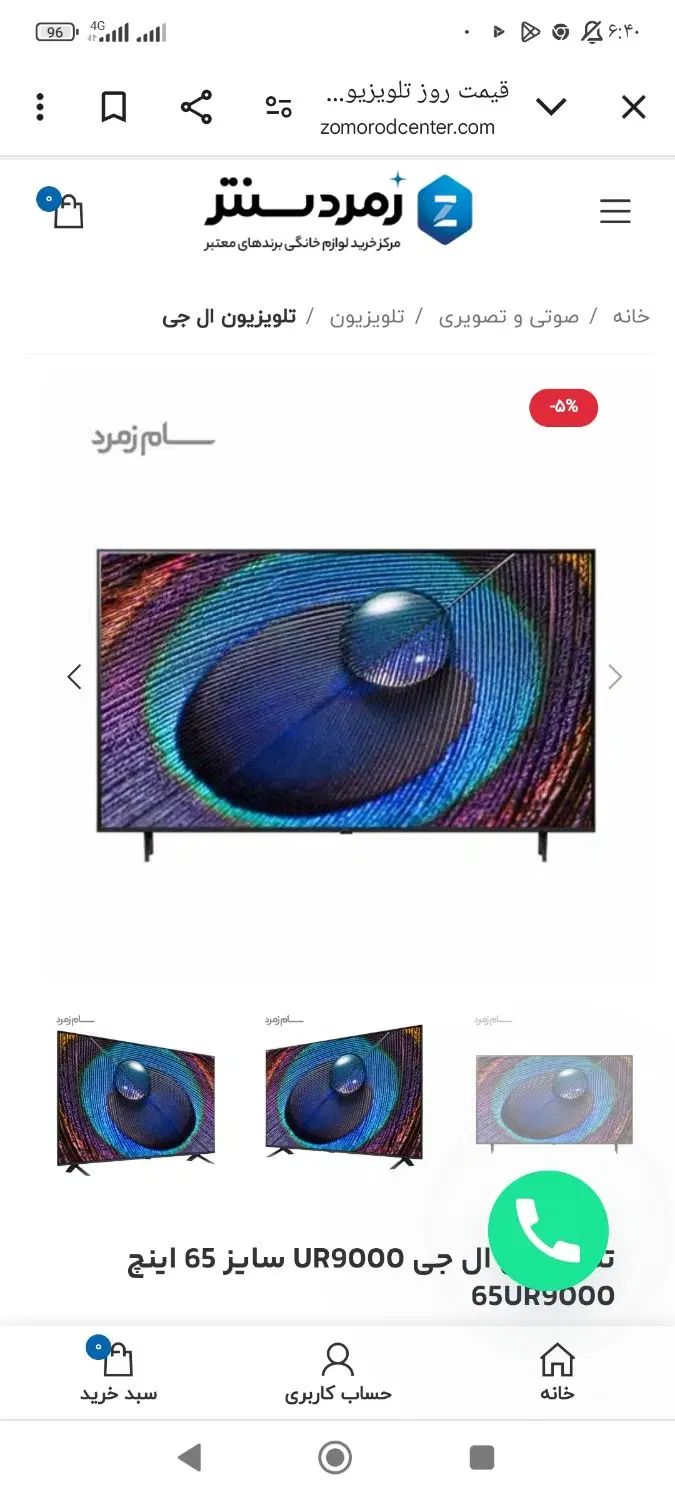Show the previous product image
The image size is (675, 1500).
pos(74,677)
